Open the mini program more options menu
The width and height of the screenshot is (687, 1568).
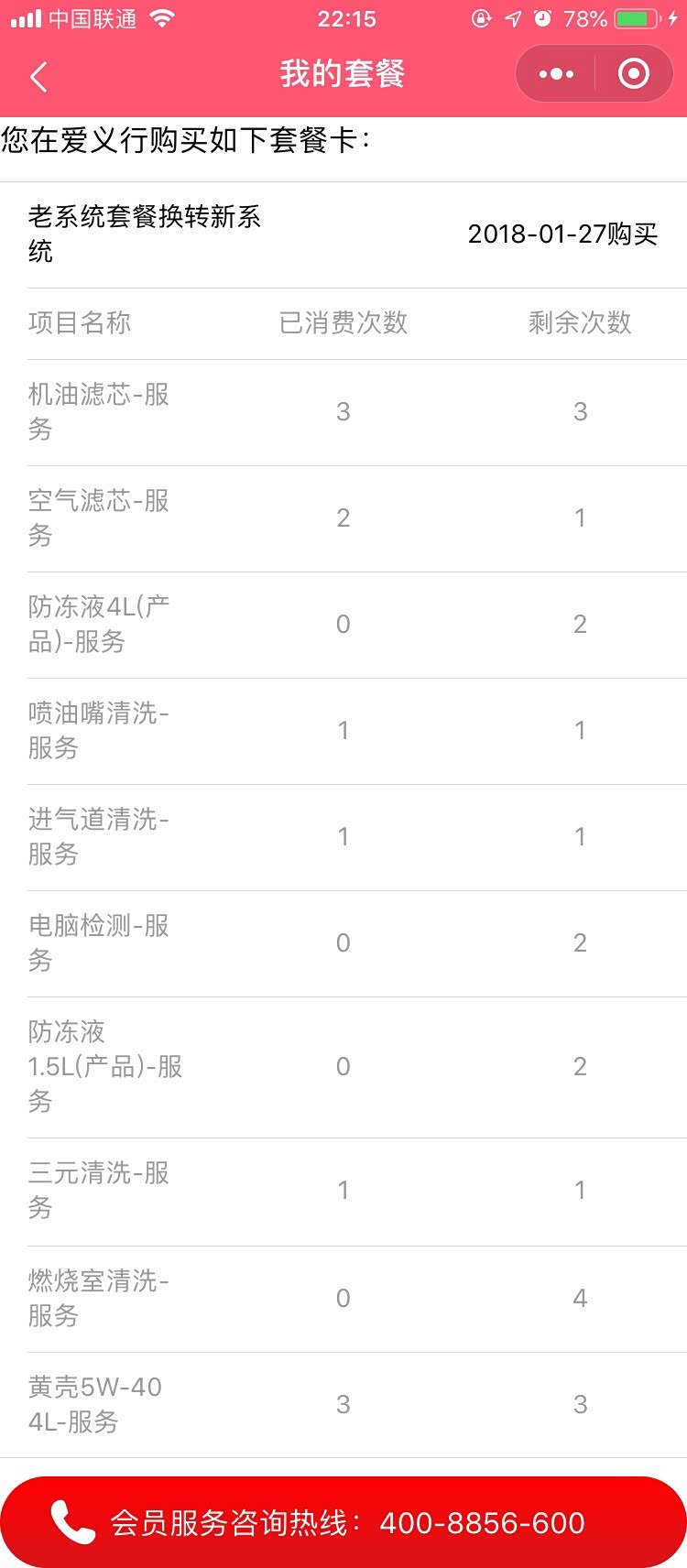[x=556, y=74]
